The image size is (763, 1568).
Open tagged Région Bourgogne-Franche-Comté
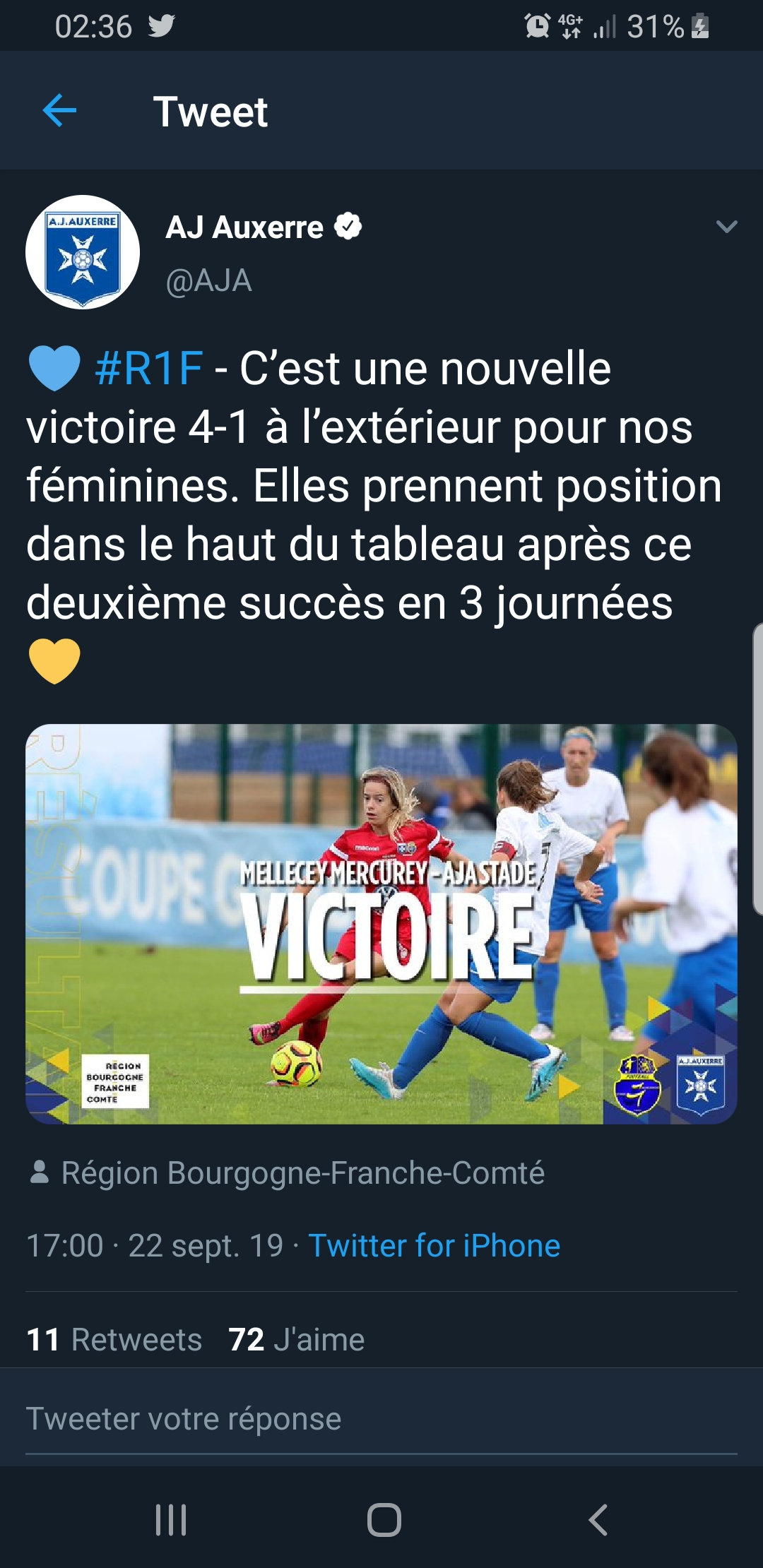pos(302,1173)
